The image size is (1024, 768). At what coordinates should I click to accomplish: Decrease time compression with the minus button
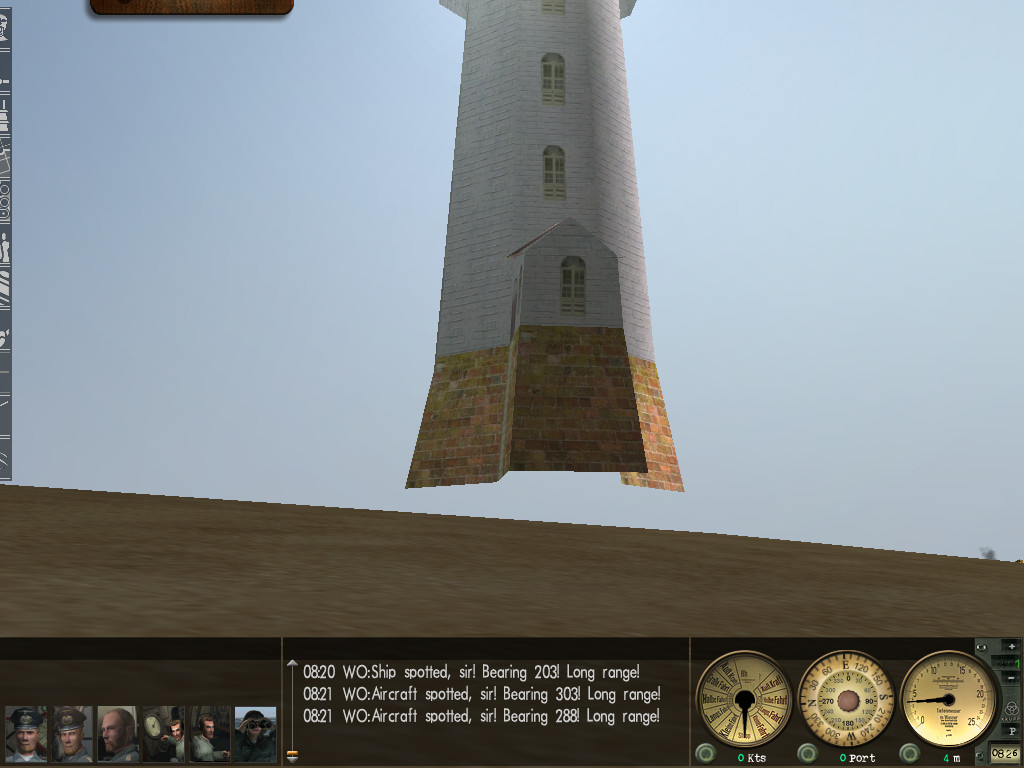click(x=1011, y=678)
